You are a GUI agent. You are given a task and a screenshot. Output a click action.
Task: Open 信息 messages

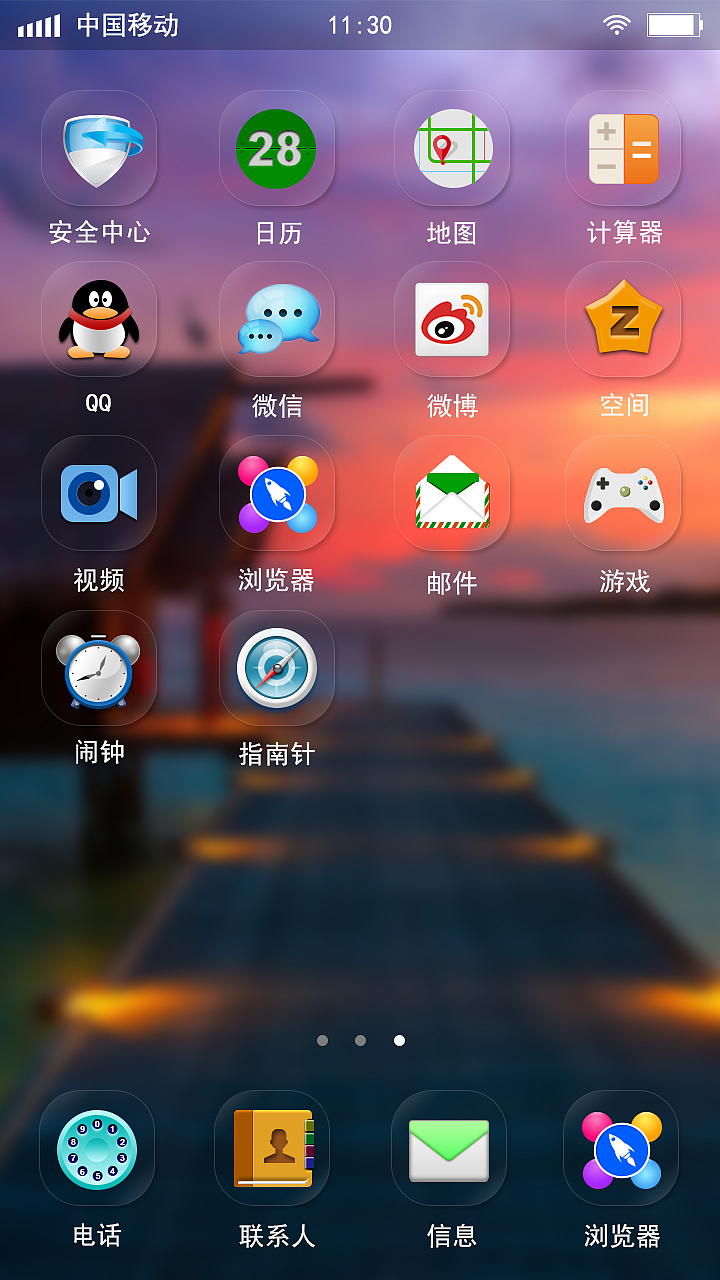(449, 1148)
